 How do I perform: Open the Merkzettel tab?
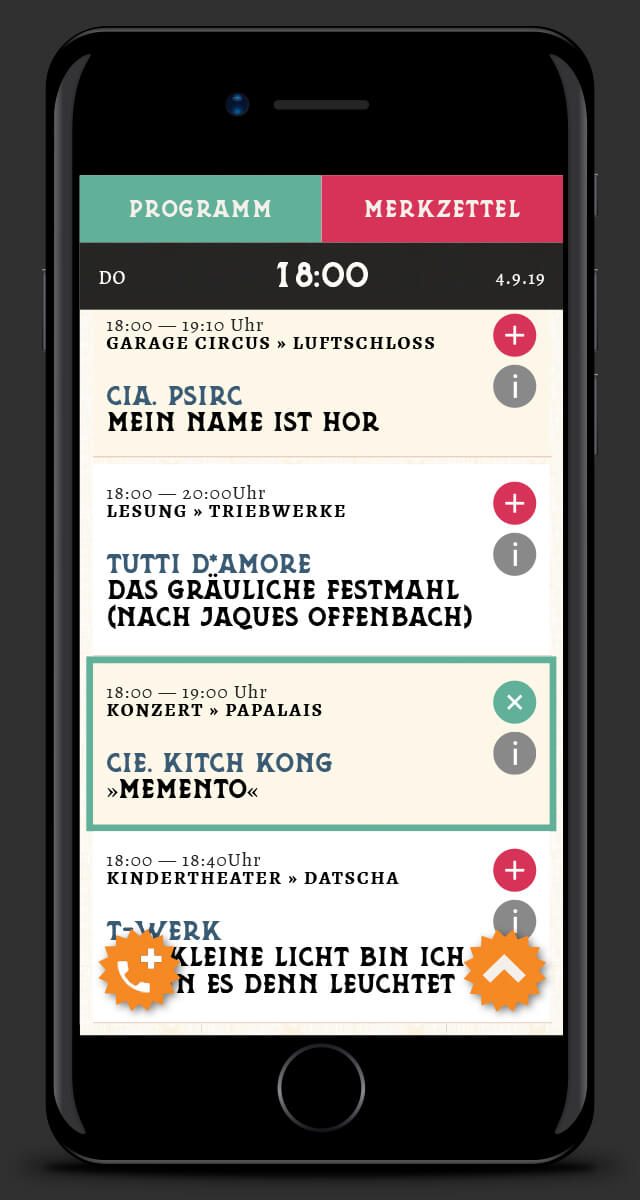[x=442, y=209]
